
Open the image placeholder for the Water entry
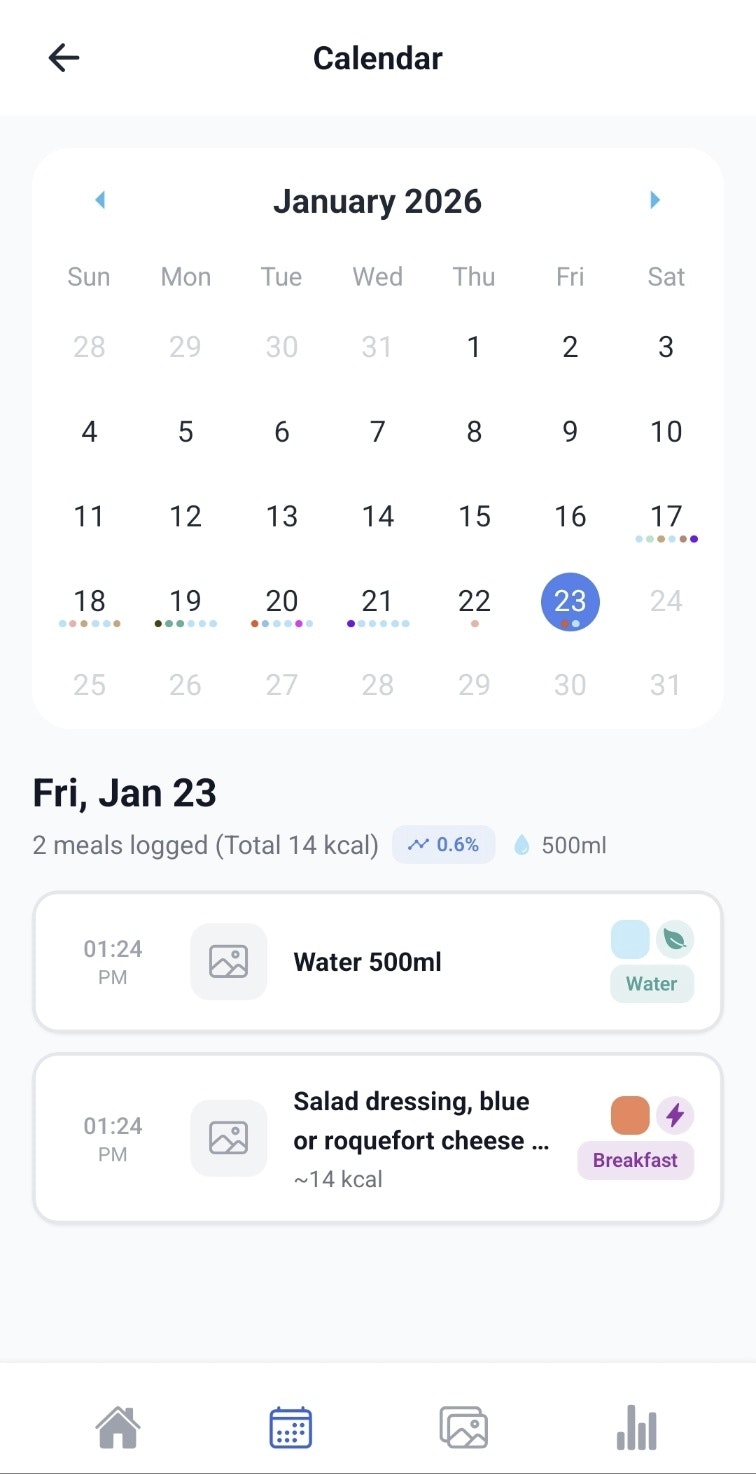[x=228, y=961]
